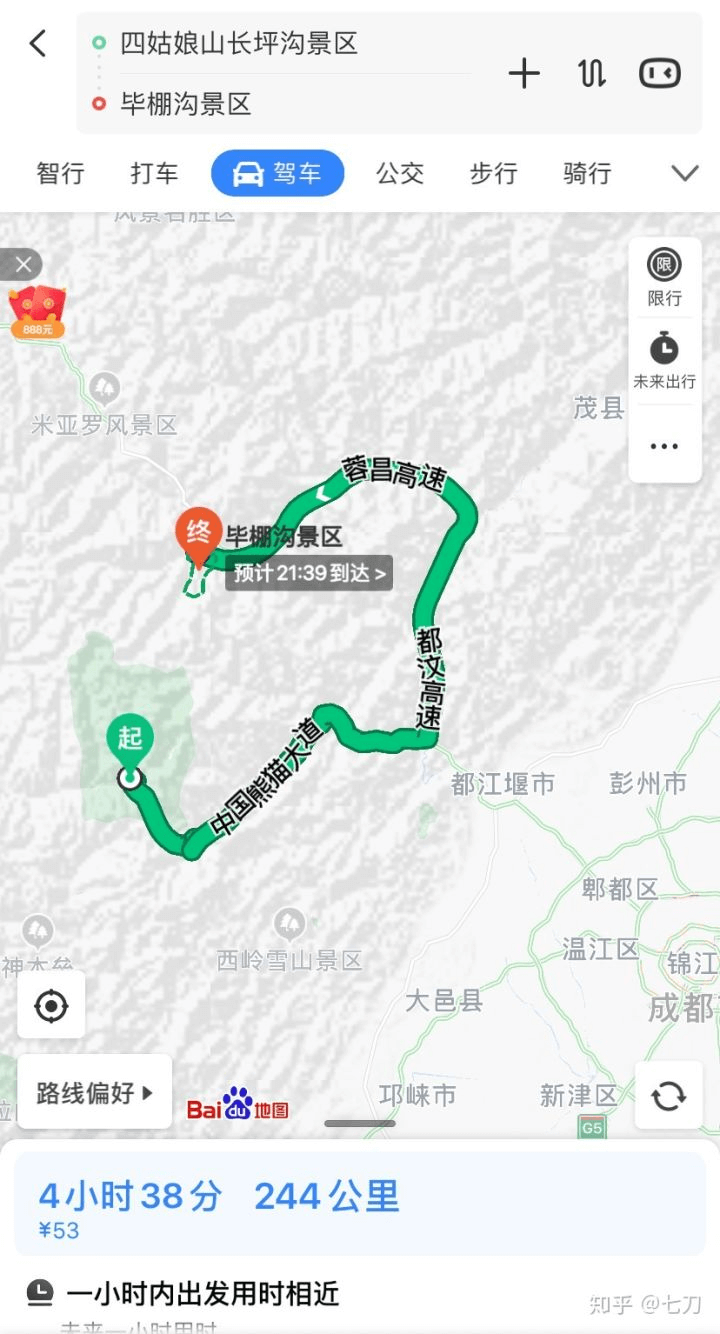The image size is (720, 1334).
Task: Edit the starting point 四姑娘山长坪沟景区
Action: point(239,43)
